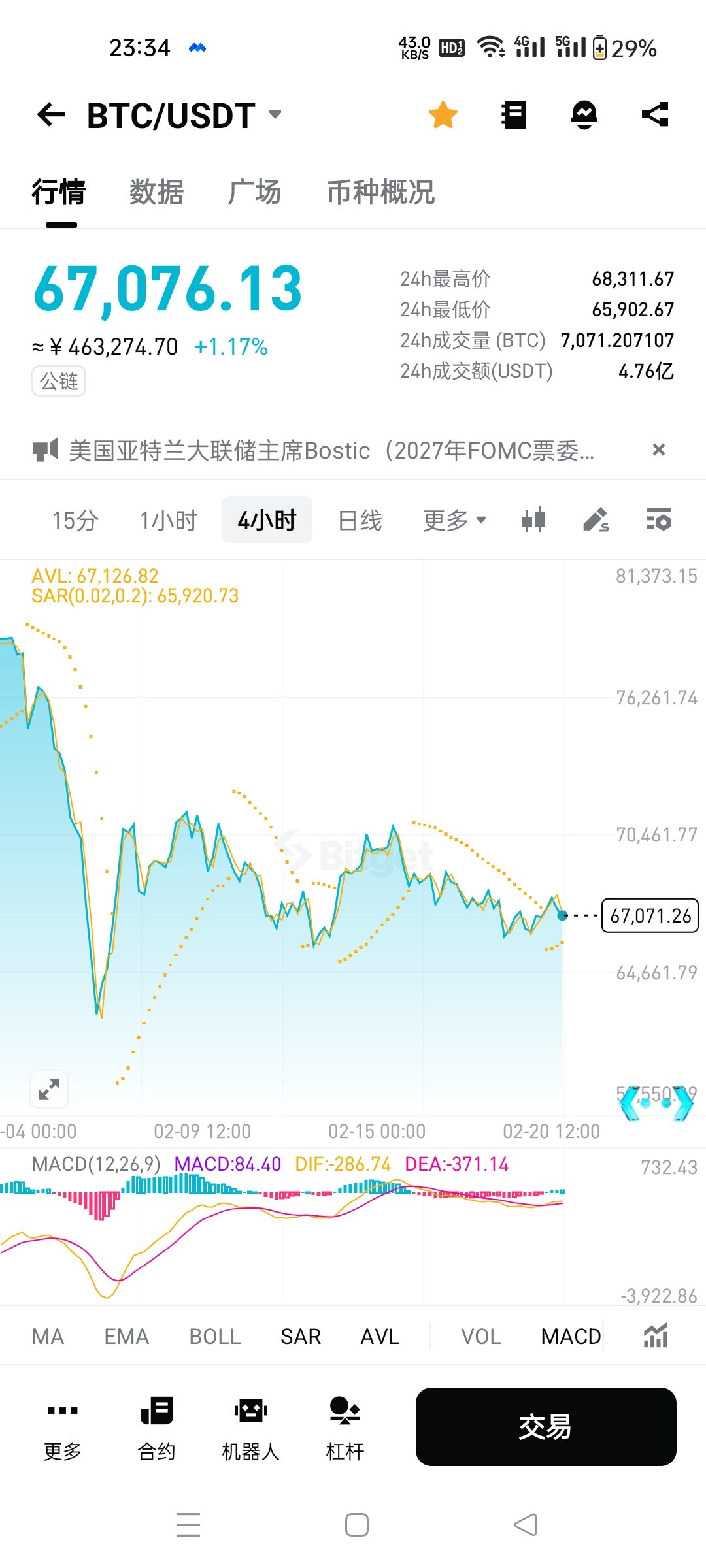Open the 机器人 trading bot
Image resolution: width=706 pixels, height=1568 pixels.
(251, 1427)
